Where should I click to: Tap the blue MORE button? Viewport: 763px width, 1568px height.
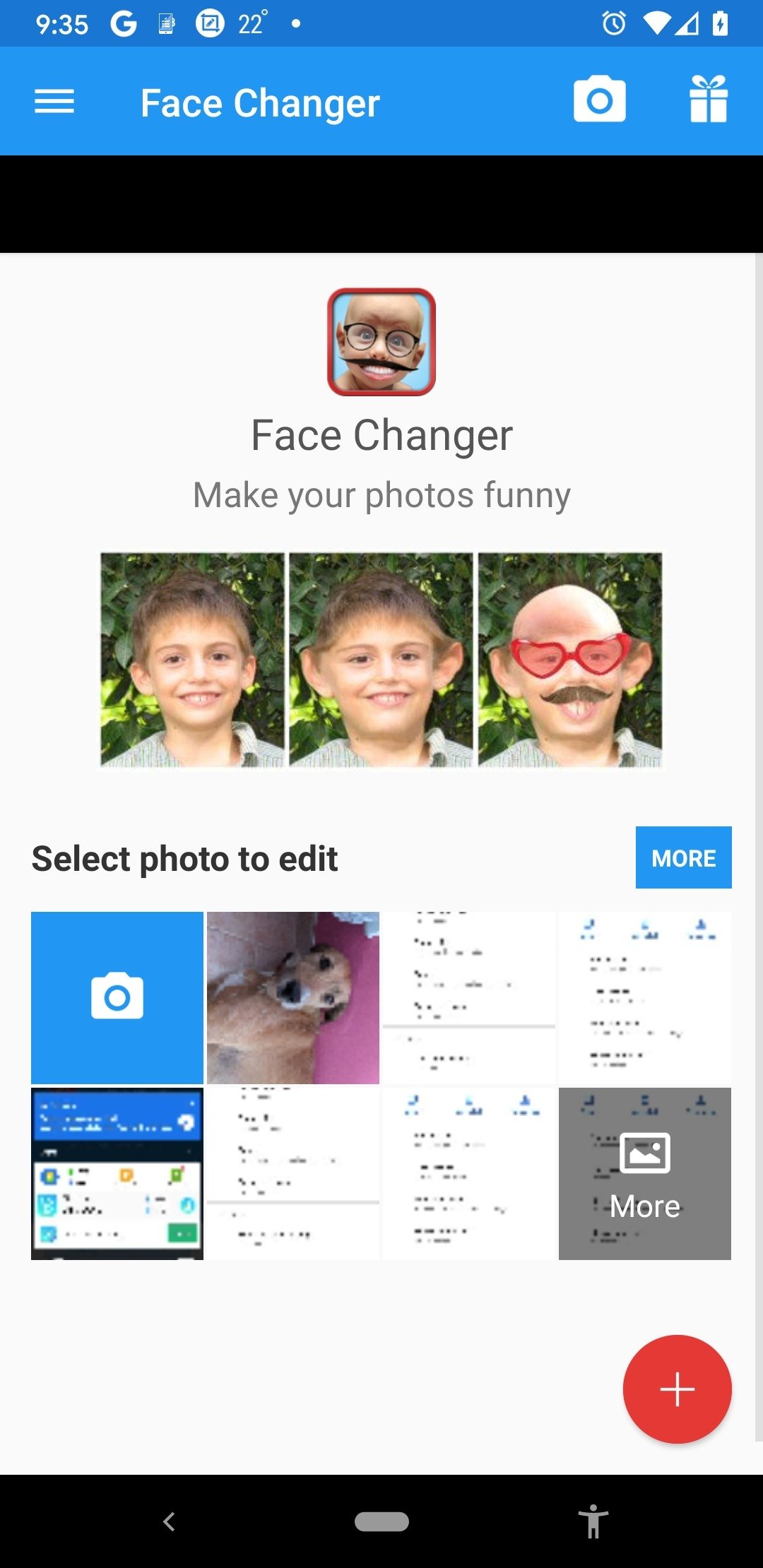tap(683, 857)
